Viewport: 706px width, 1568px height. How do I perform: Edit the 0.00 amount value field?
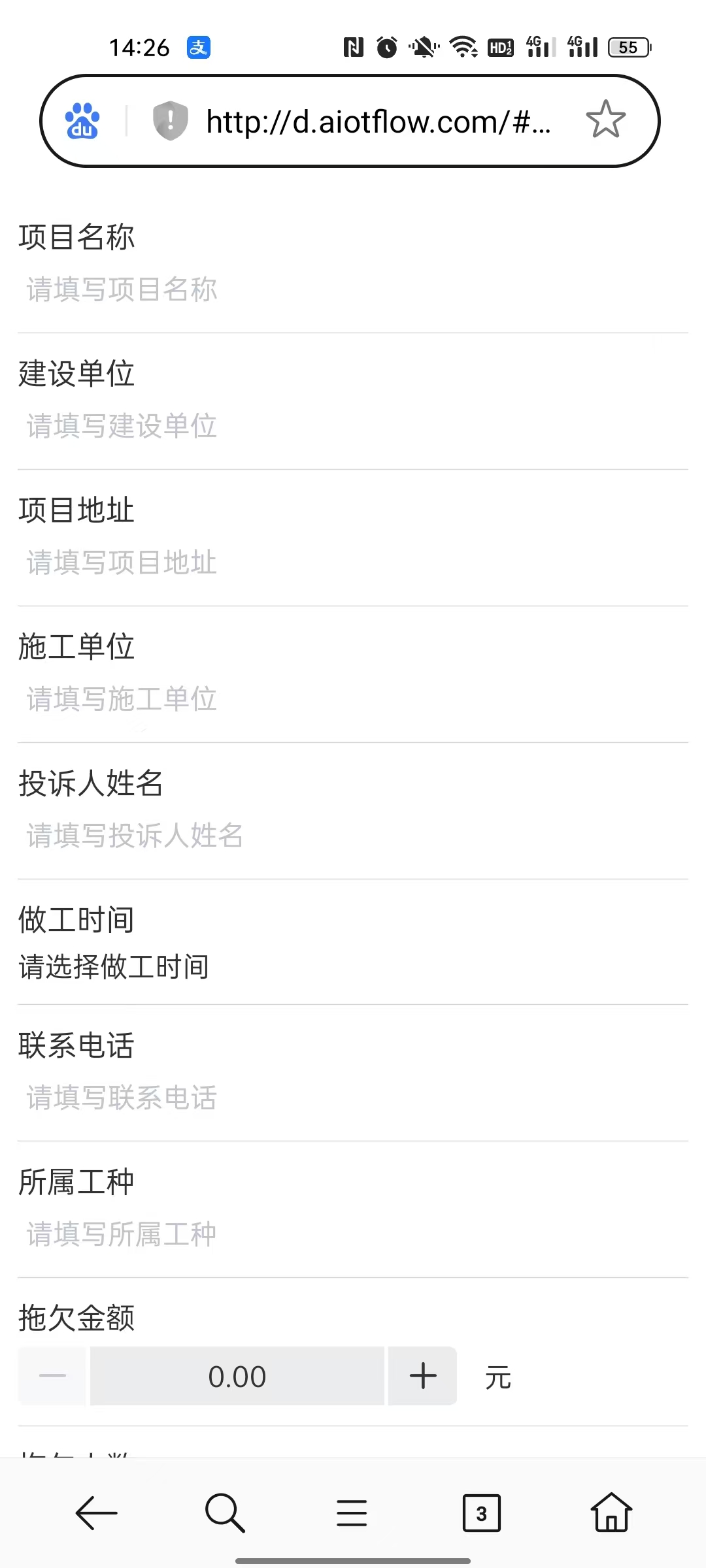[237, 1375]
